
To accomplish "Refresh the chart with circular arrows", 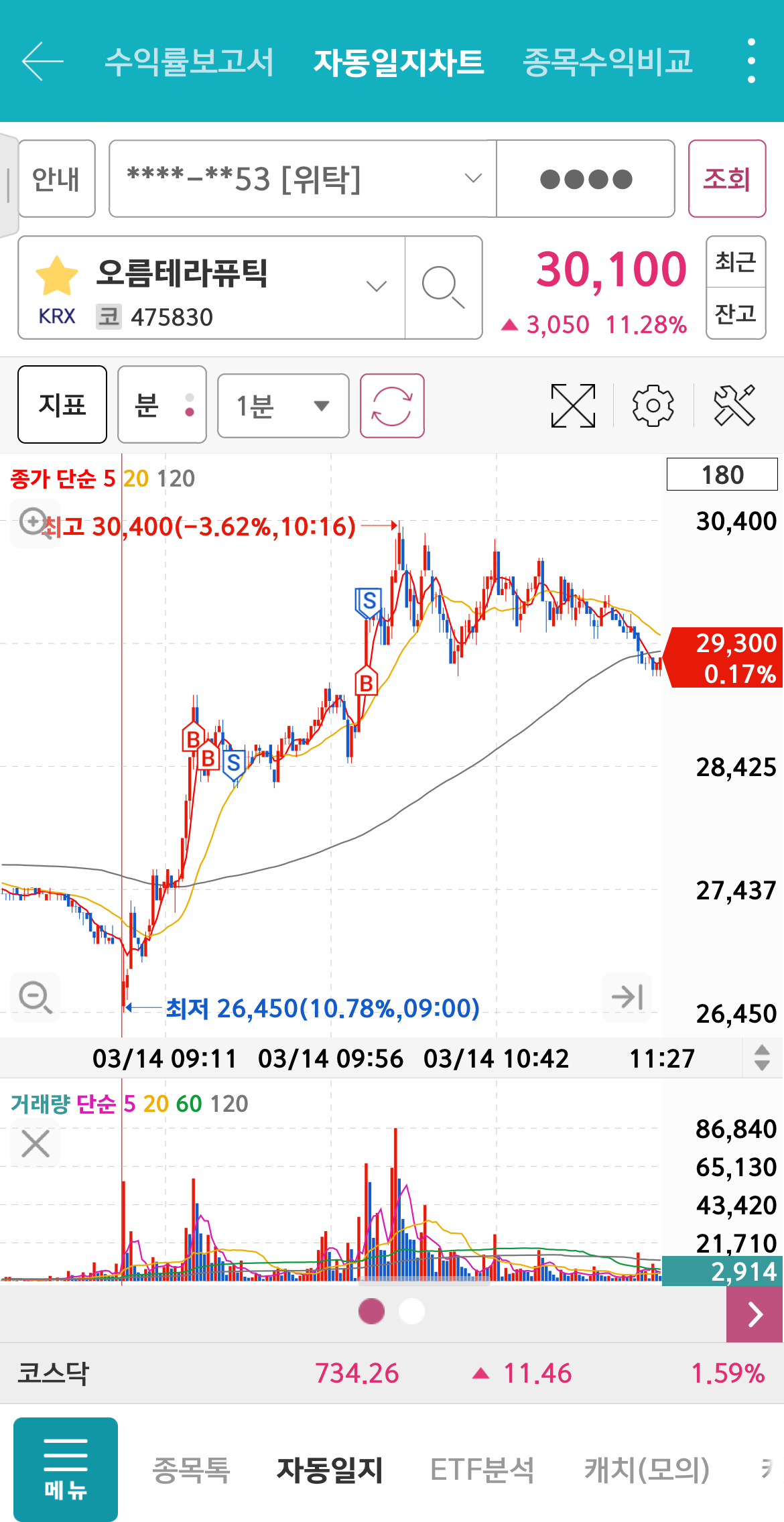I will pyautogui.click(x=392, y=406).
